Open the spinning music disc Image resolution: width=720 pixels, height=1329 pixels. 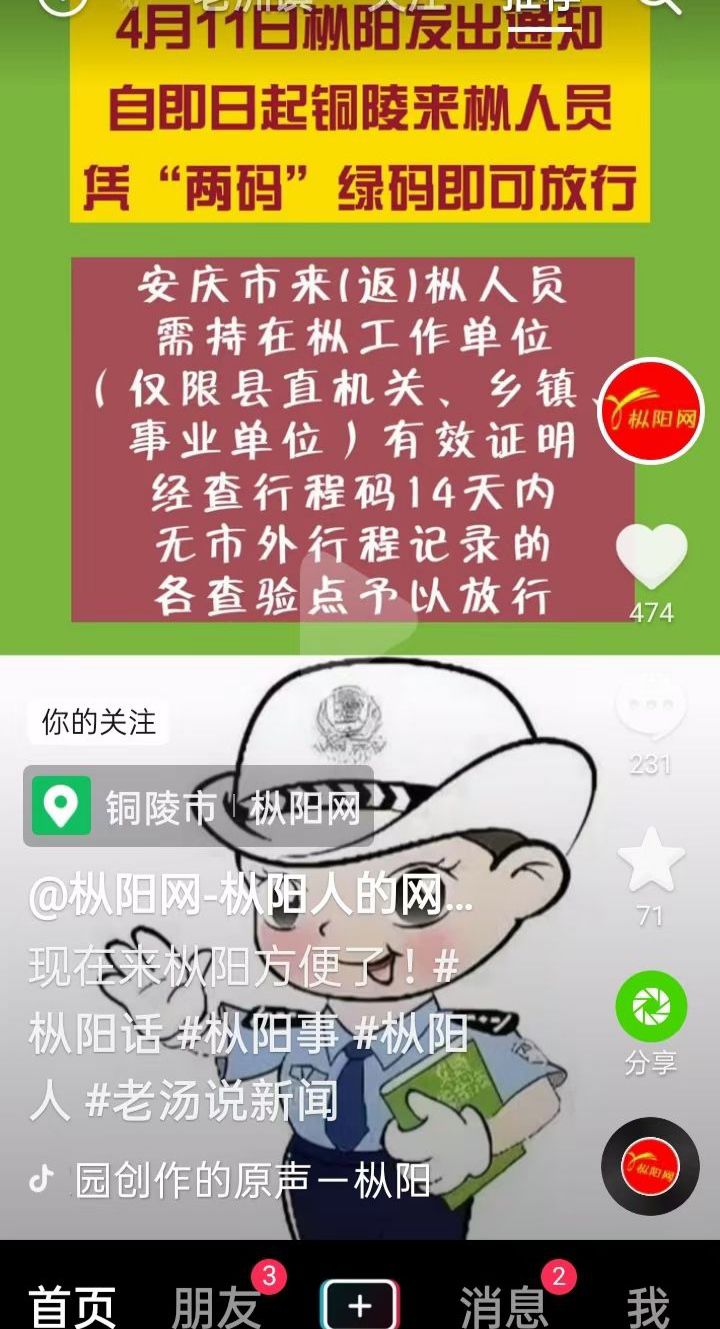coord(650,1166)
